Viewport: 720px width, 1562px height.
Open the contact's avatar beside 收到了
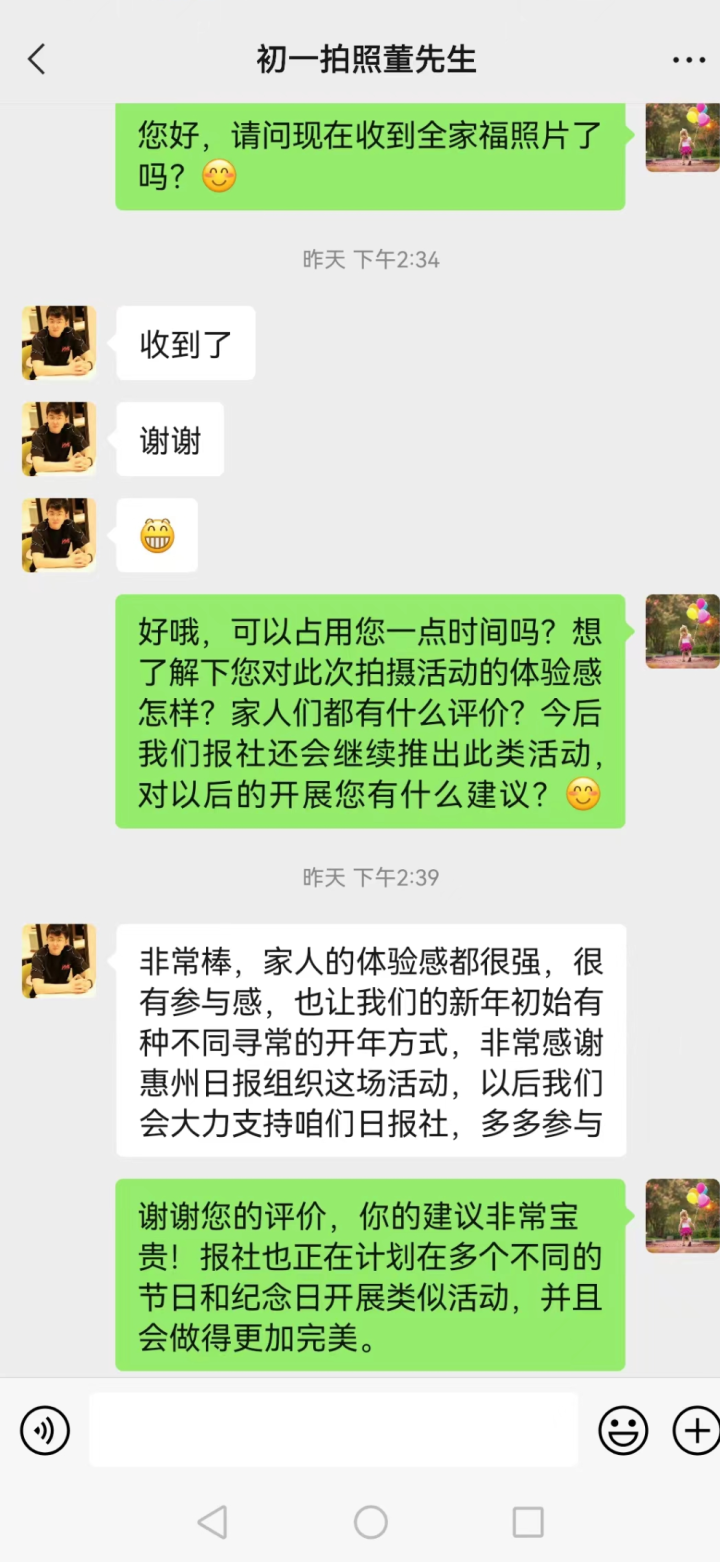point(59,343)
